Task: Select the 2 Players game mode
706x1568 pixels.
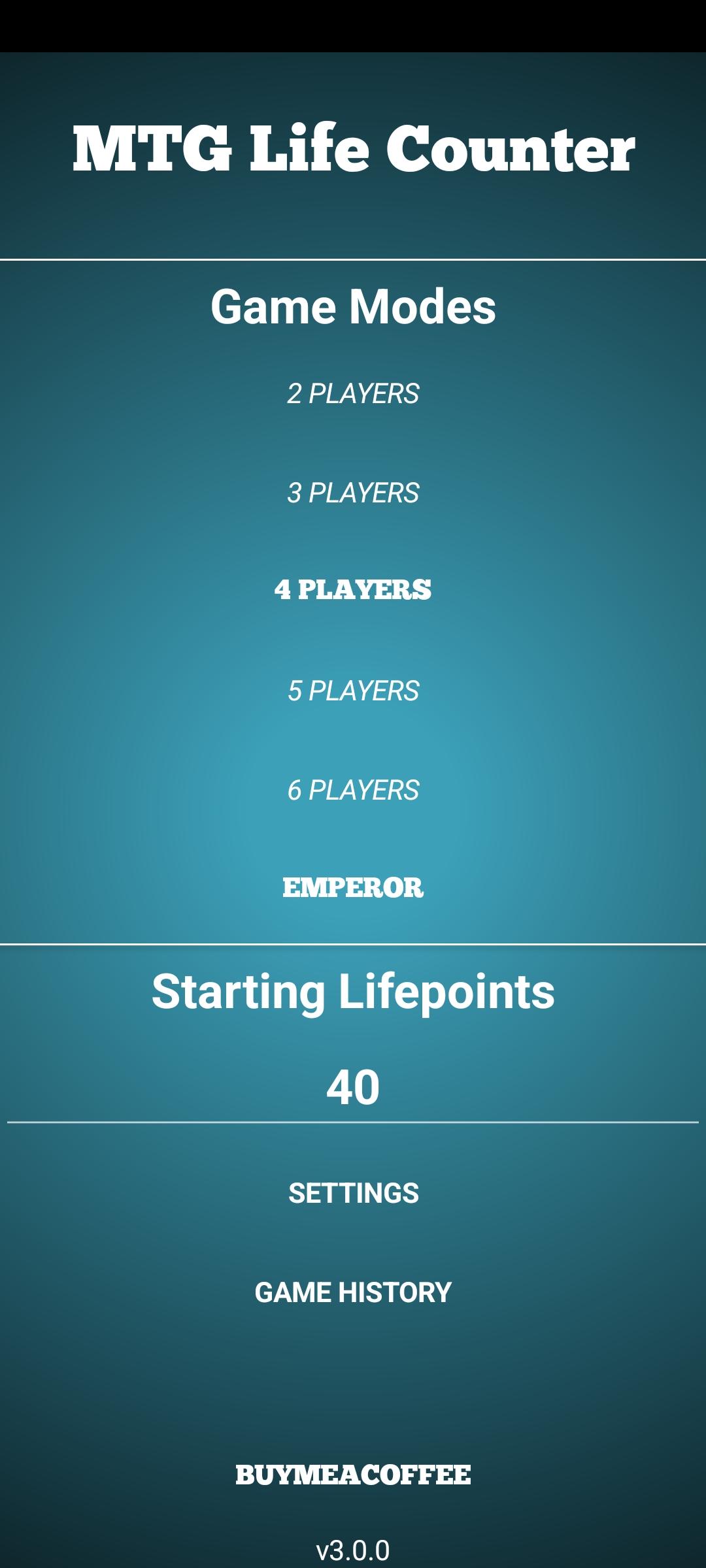Action: coord(353,393)
